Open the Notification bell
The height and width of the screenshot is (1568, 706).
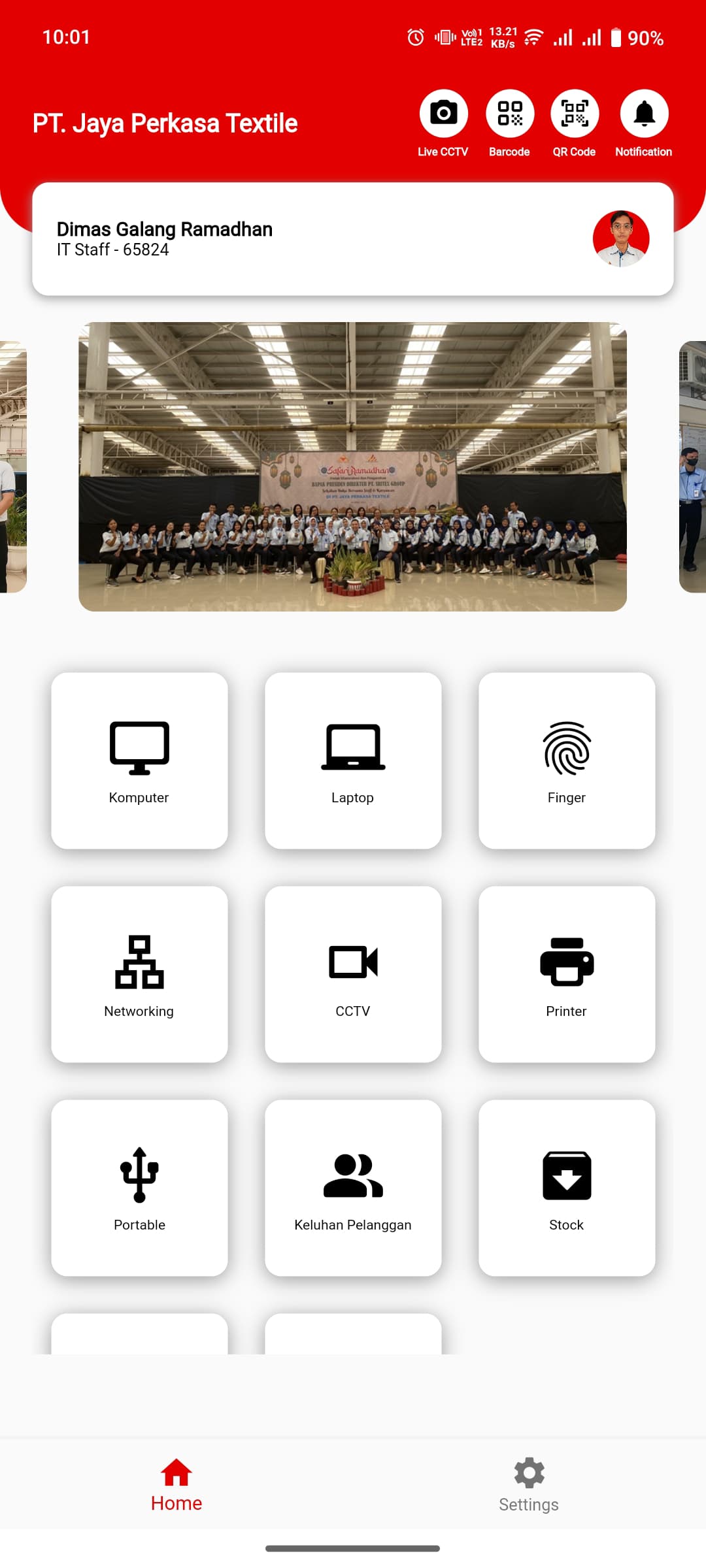644,114
